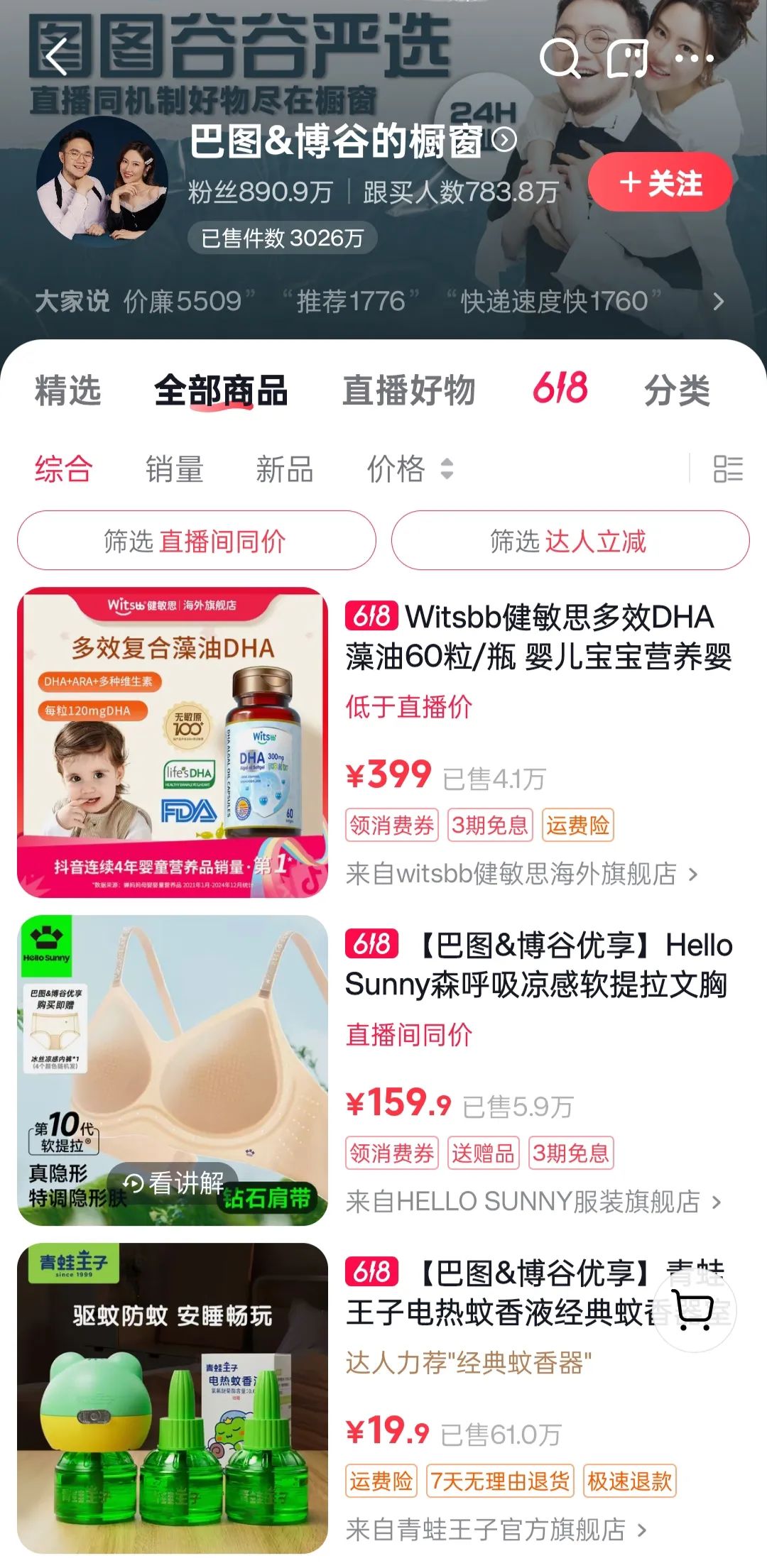Visit HELLO SUNNY服装旗舰店 store link
The image size is (767, 1568).
click(533, 1202)
